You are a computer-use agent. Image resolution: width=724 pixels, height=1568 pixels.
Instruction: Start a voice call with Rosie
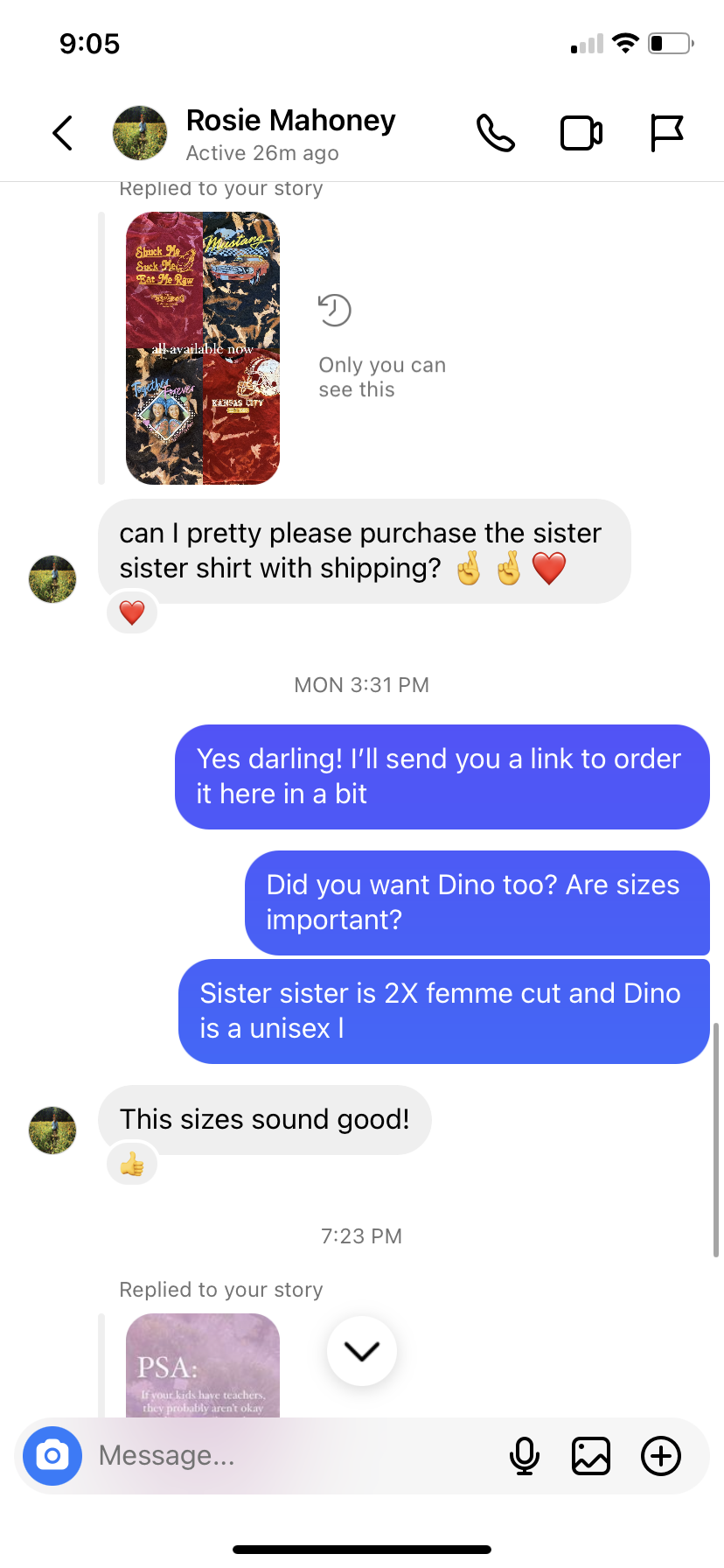pos(495,134)
